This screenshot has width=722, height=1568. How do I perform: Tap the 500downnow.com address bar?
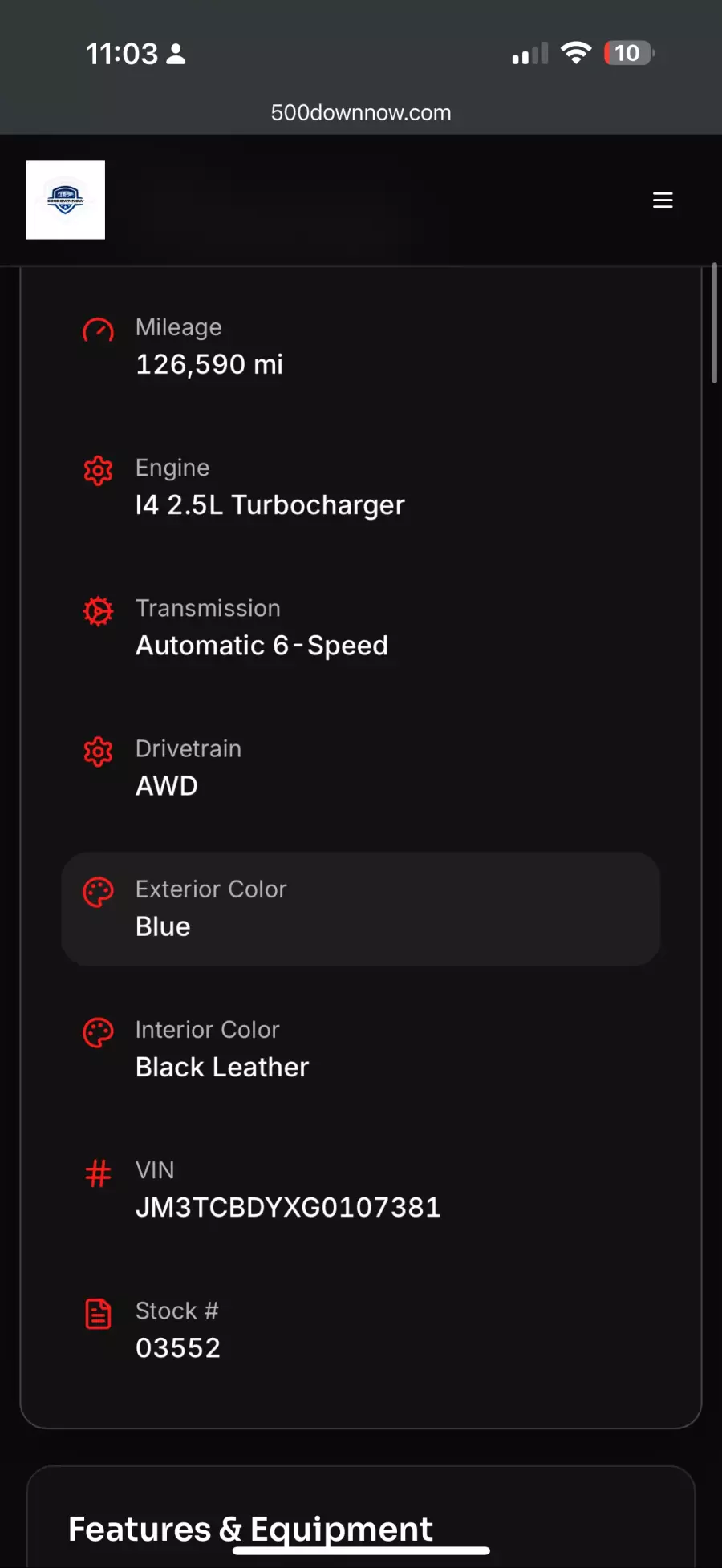tap(361, 113)
